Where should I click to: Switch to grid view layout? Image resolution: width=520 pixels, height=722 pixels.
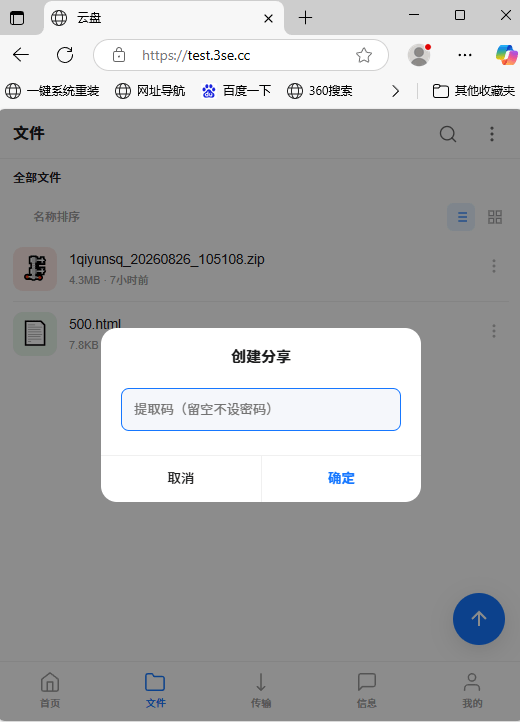(x=495, y=217)
